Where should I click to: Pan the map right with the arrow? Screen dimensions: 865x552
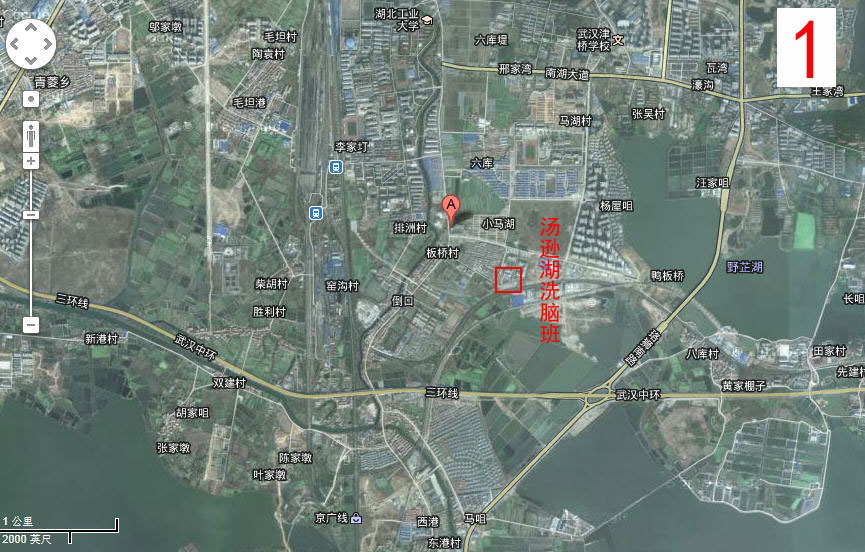tap(46, 43)
